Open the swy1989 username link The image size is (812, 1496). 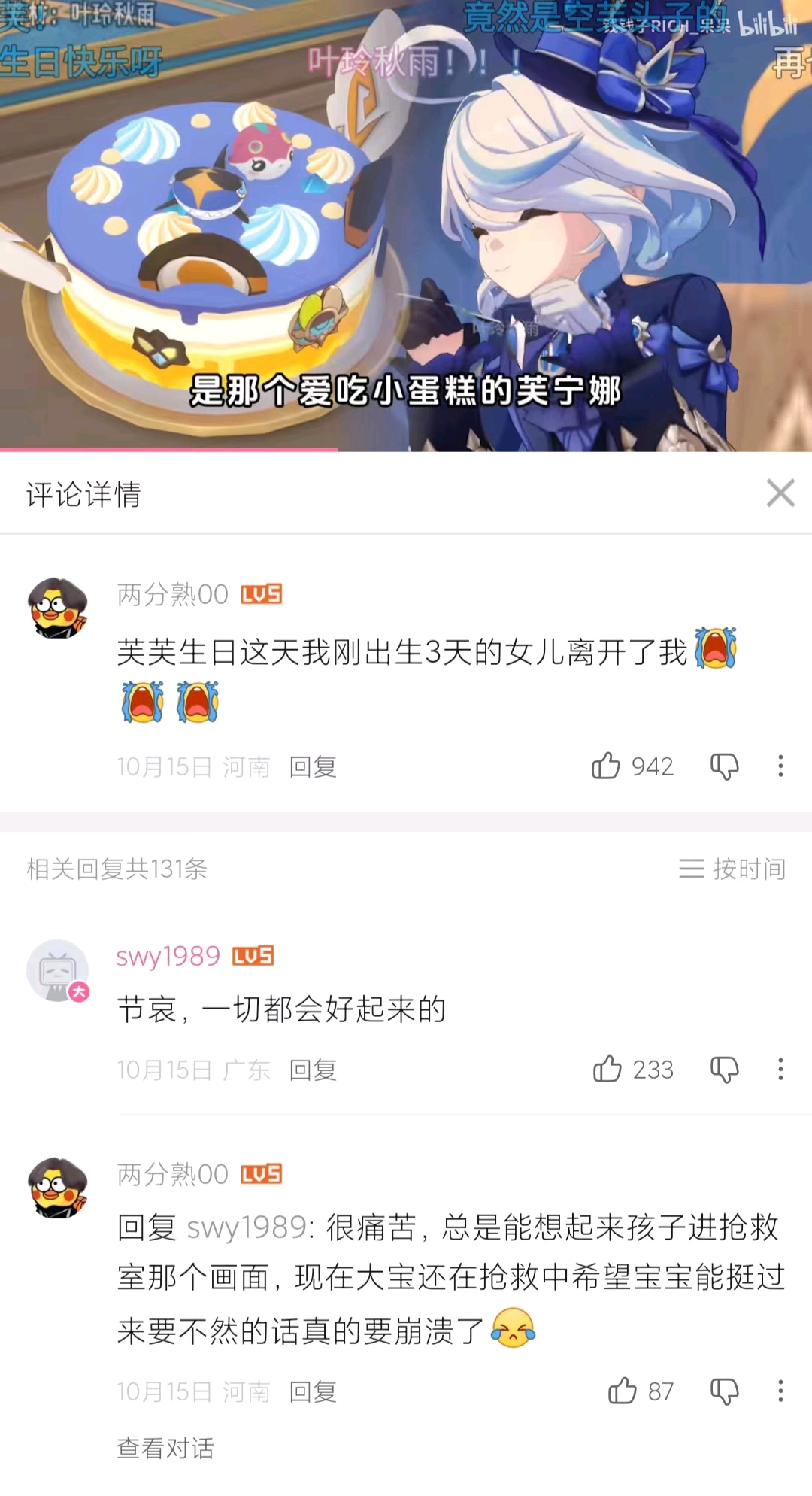coord(168,956)
